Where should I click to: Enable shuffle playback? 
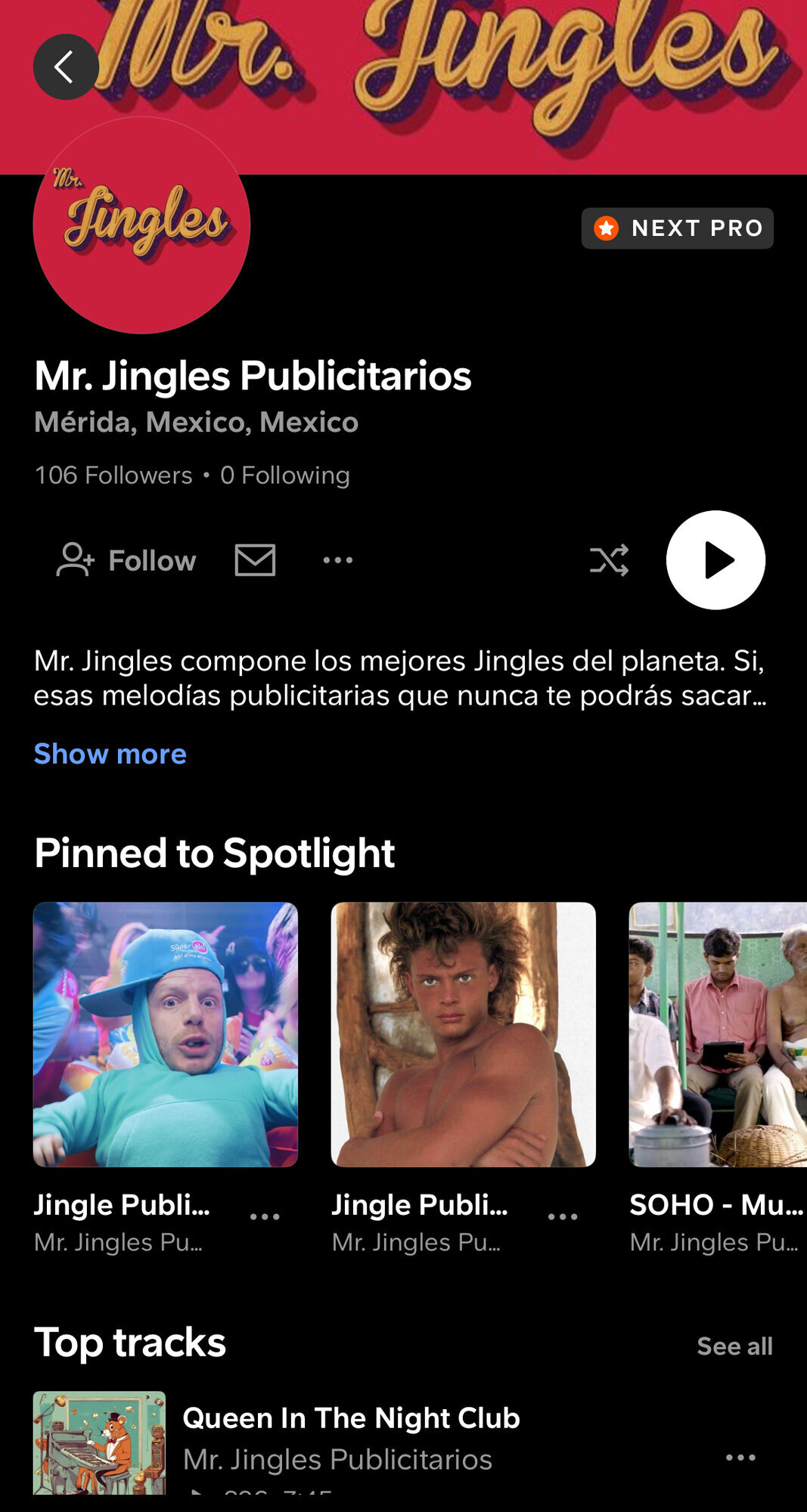609,560
